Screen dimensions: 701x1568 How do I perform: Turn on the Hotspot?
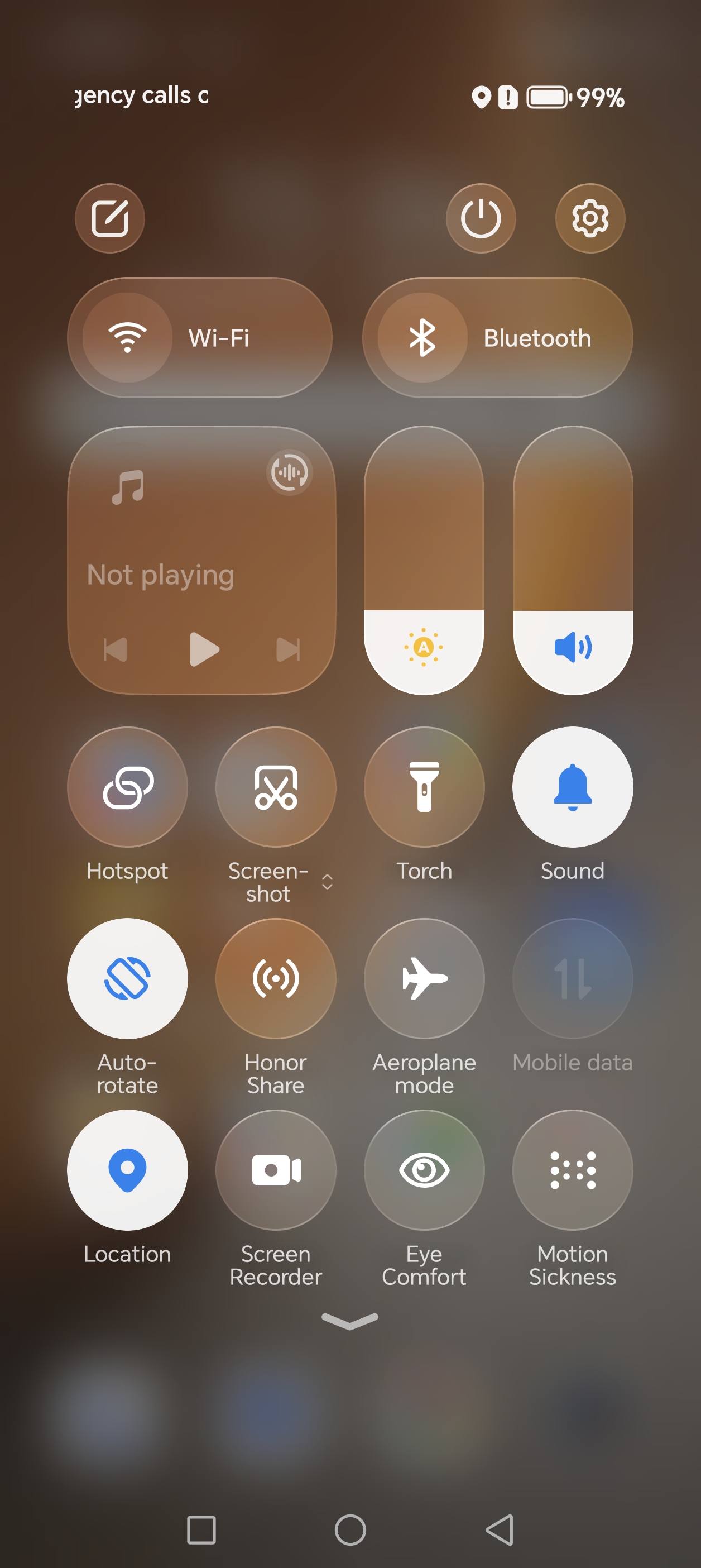point(127,786)
